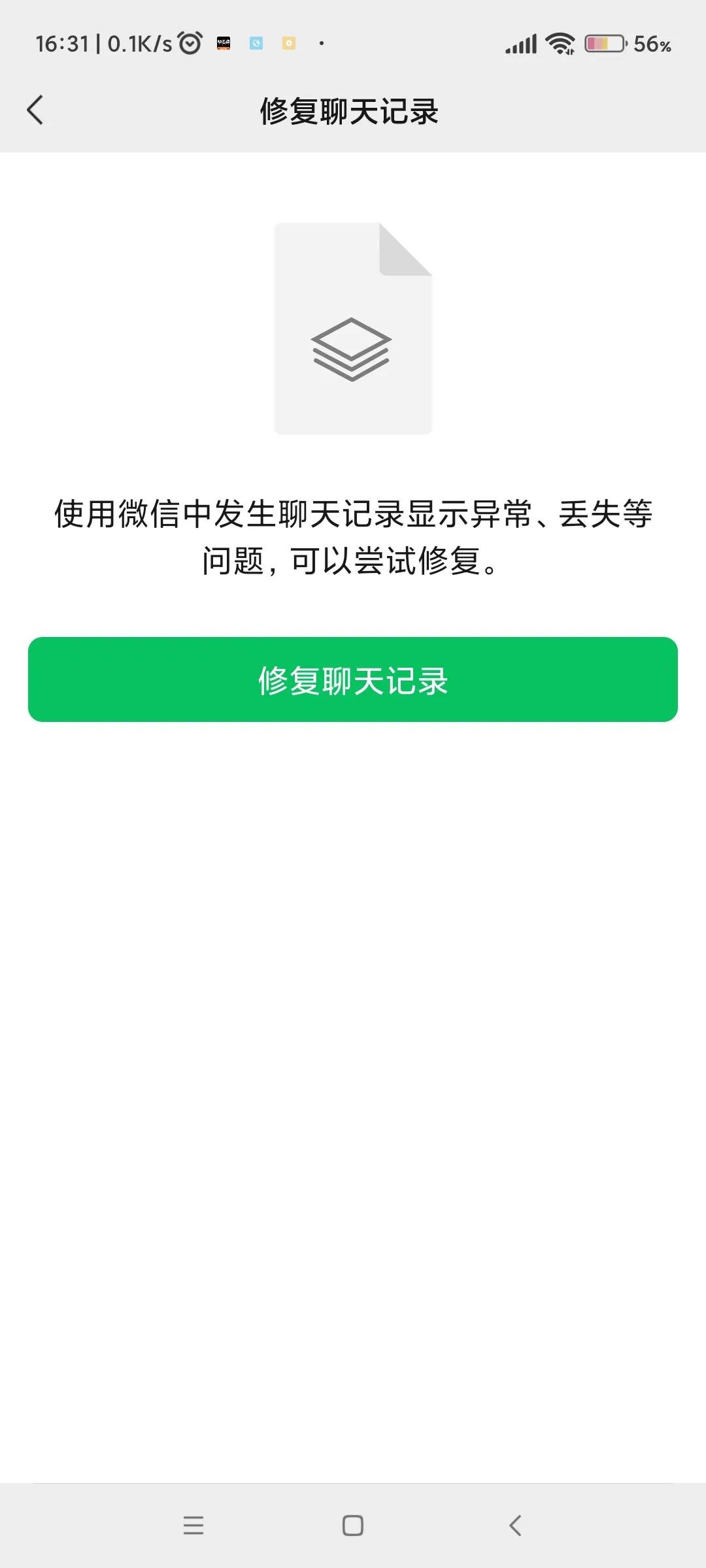Tap the blue notification app icon in status bar
This screenshot has height=1568, width=706.
pos(256,42)
